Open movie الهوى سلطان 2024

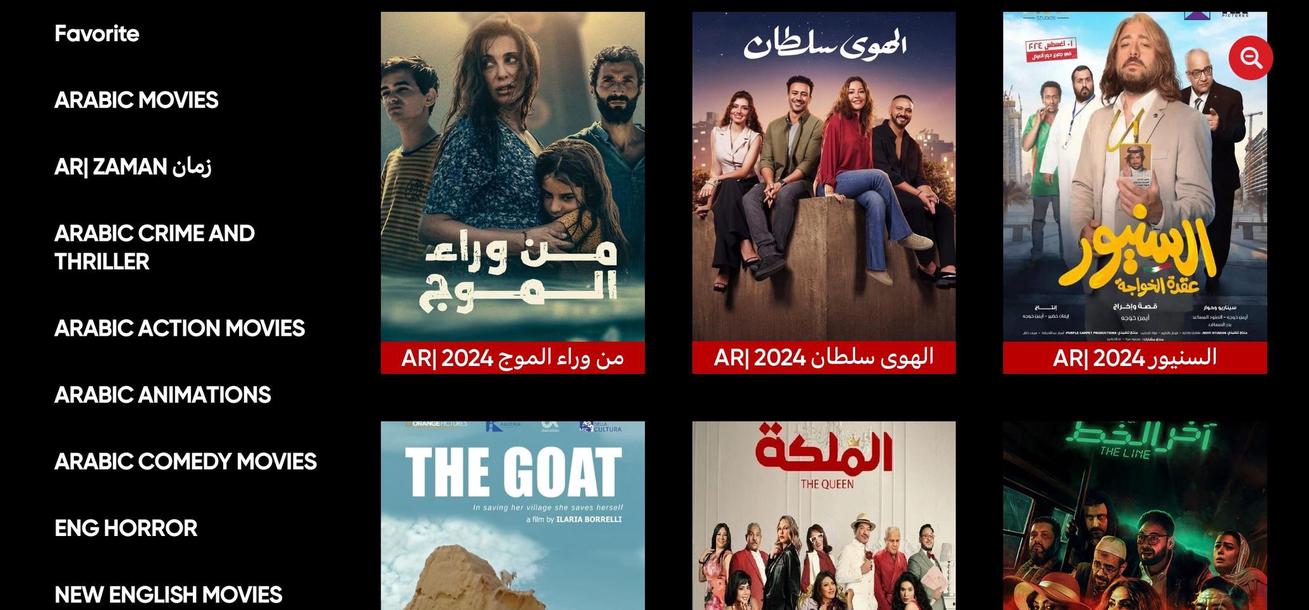tap(823, 192)
